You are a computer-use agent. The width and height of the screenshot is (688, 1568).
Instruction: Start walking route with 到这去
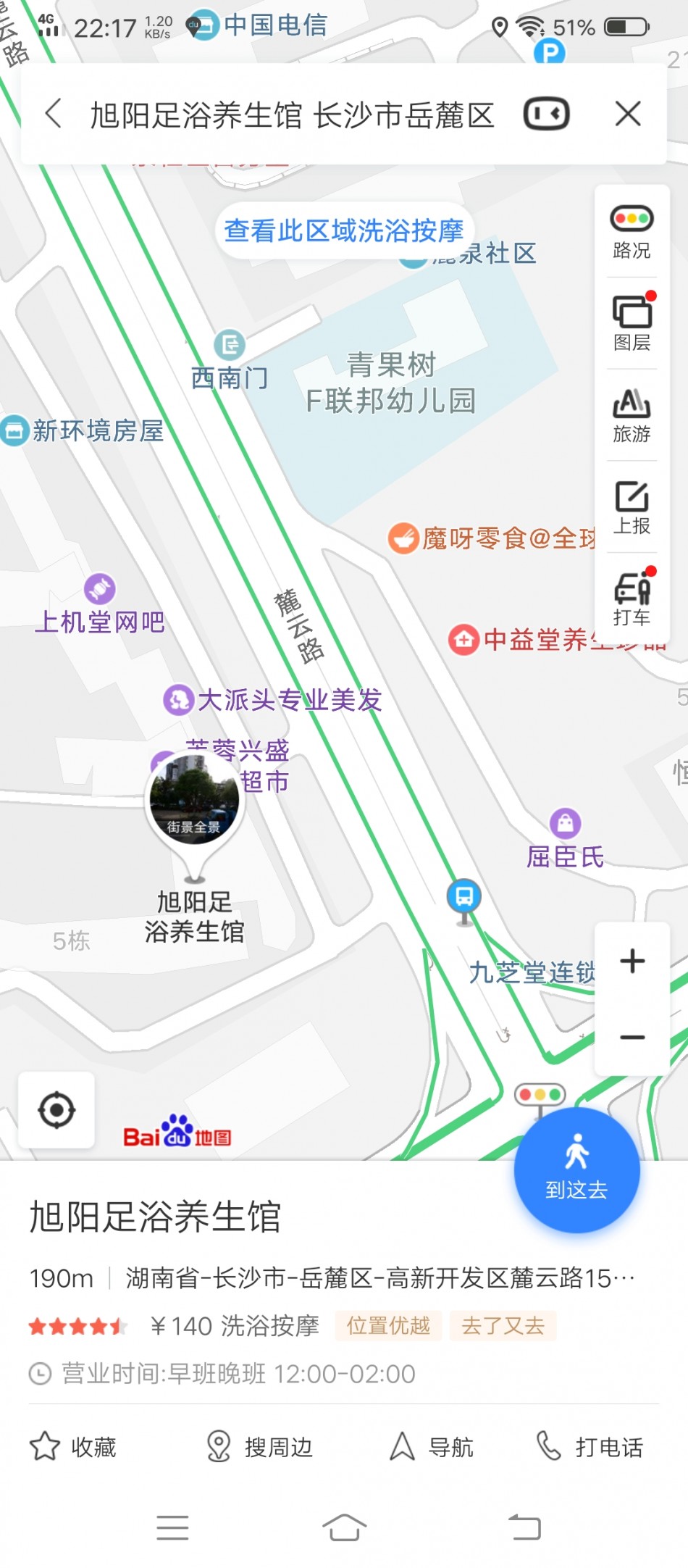[576, 1169]
